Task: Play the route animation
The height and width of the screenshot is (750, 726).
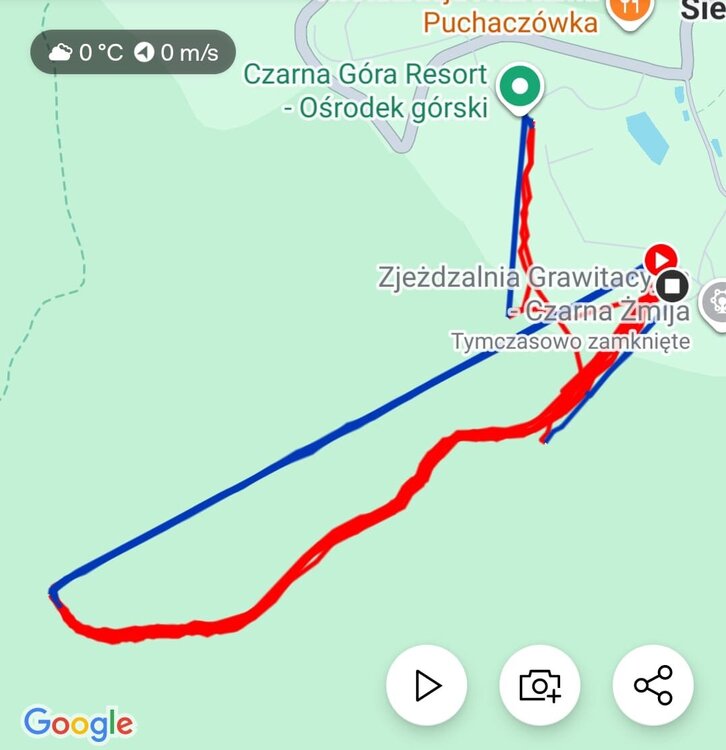Action: pos(427,685)
